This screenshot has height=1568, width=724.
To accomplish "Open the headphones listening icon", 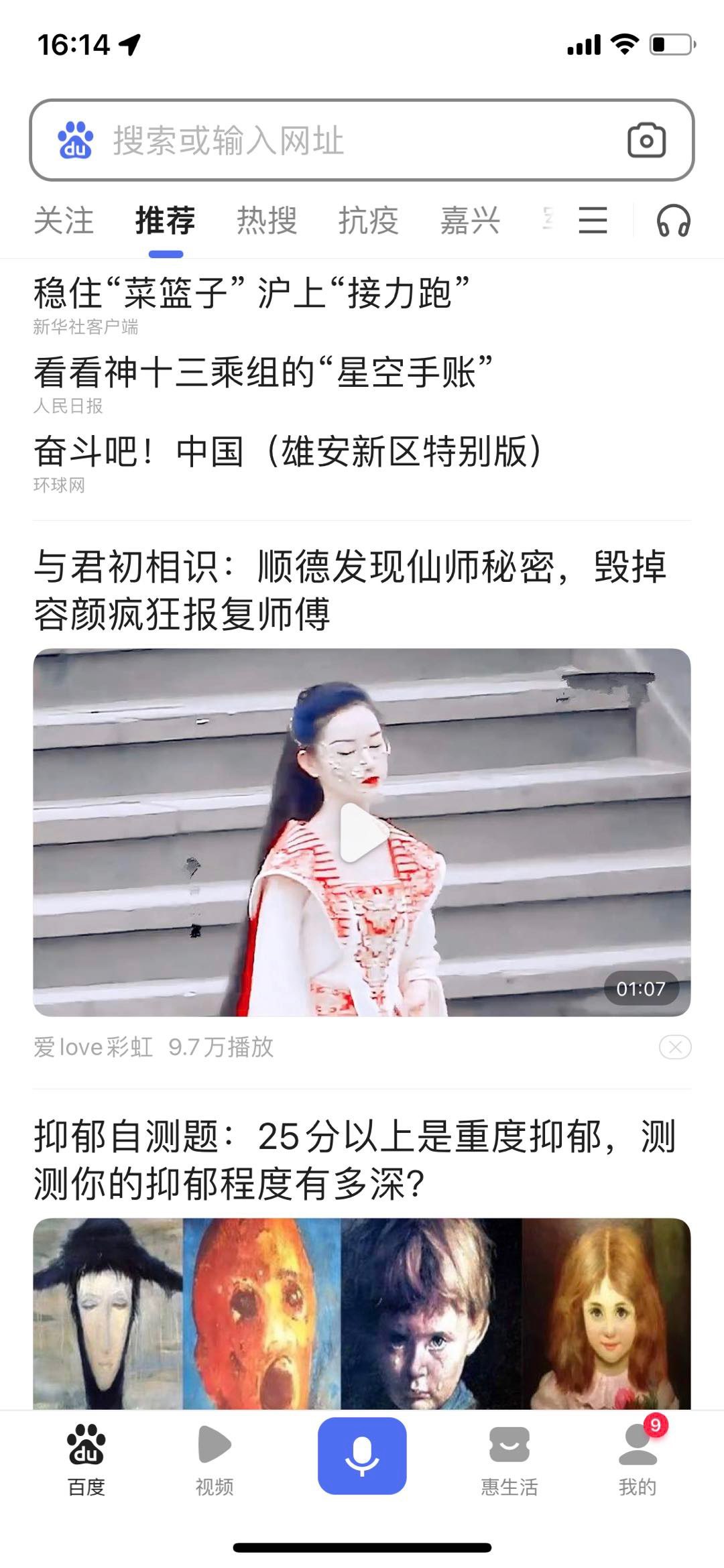I will click(x=673, y=221).
